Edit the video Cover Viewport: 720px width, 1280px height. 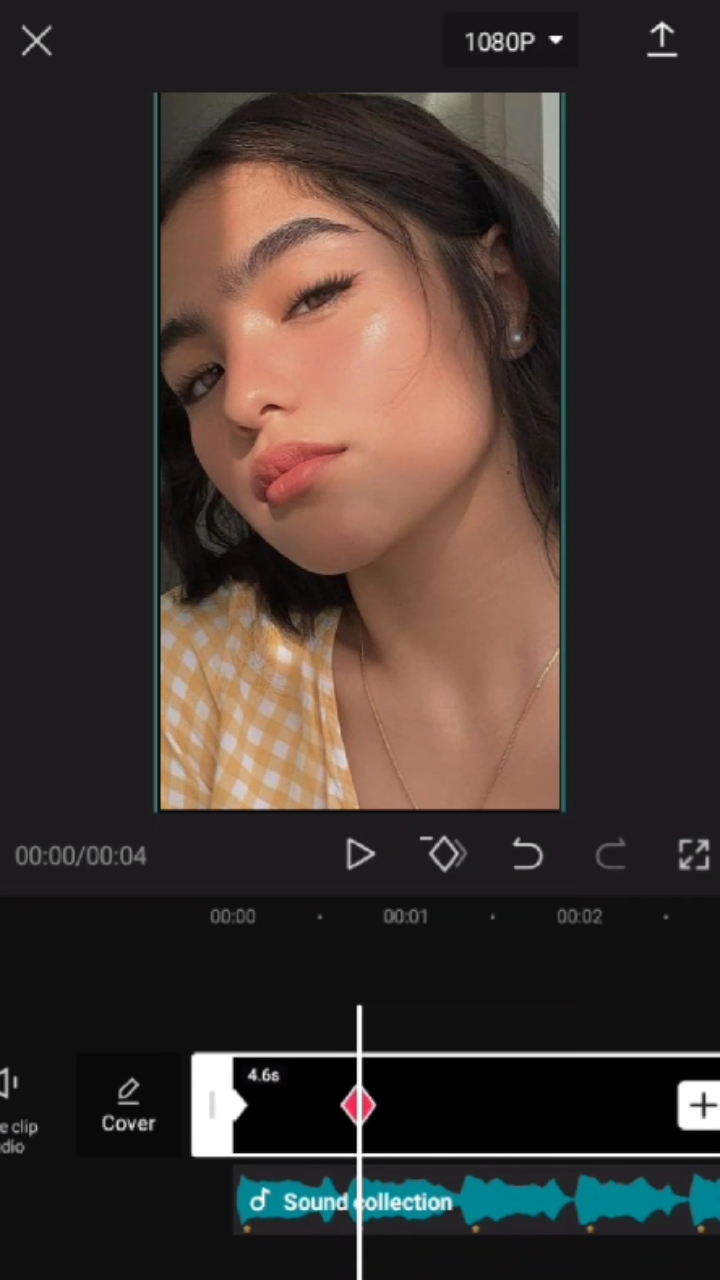[128, 1105]
